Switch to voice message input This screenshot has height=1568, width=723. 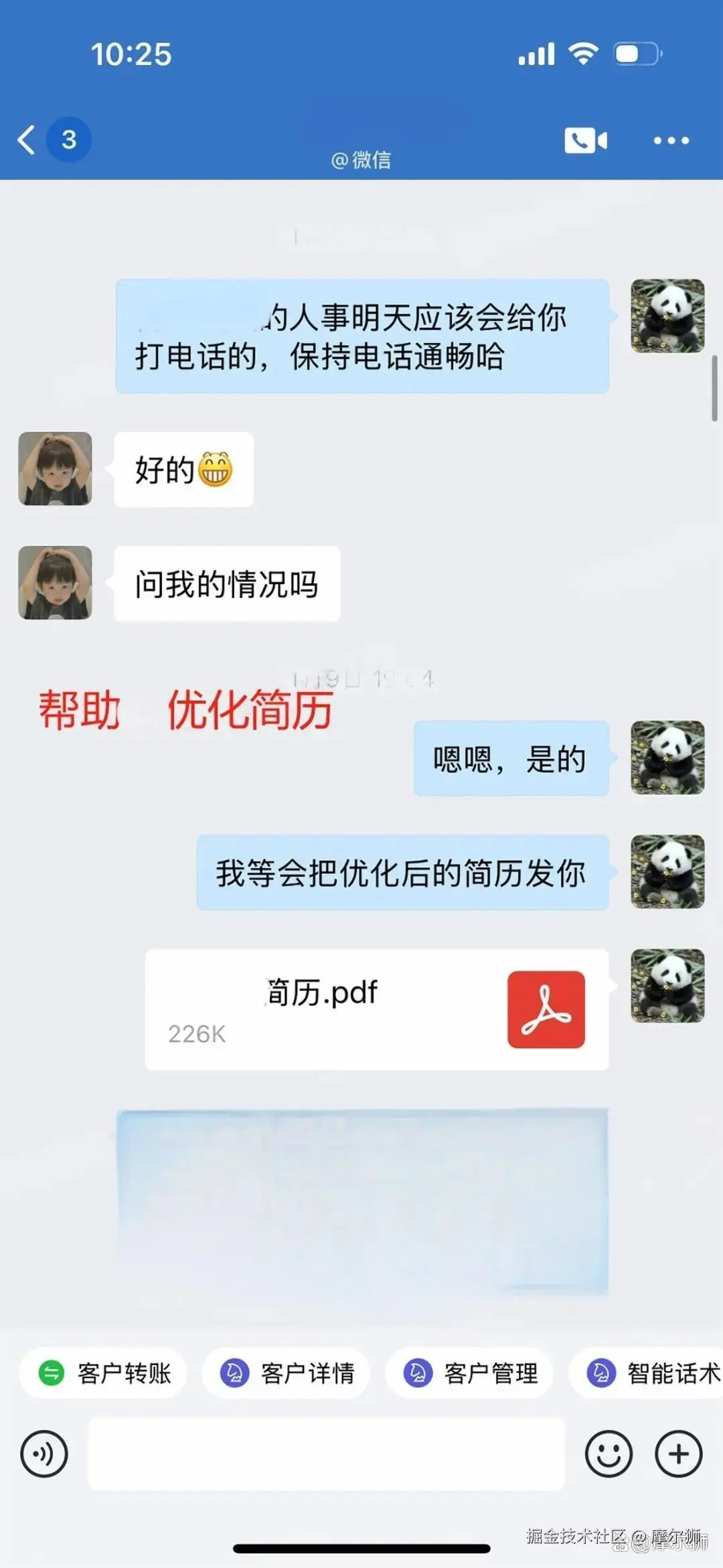point(44,1454)
